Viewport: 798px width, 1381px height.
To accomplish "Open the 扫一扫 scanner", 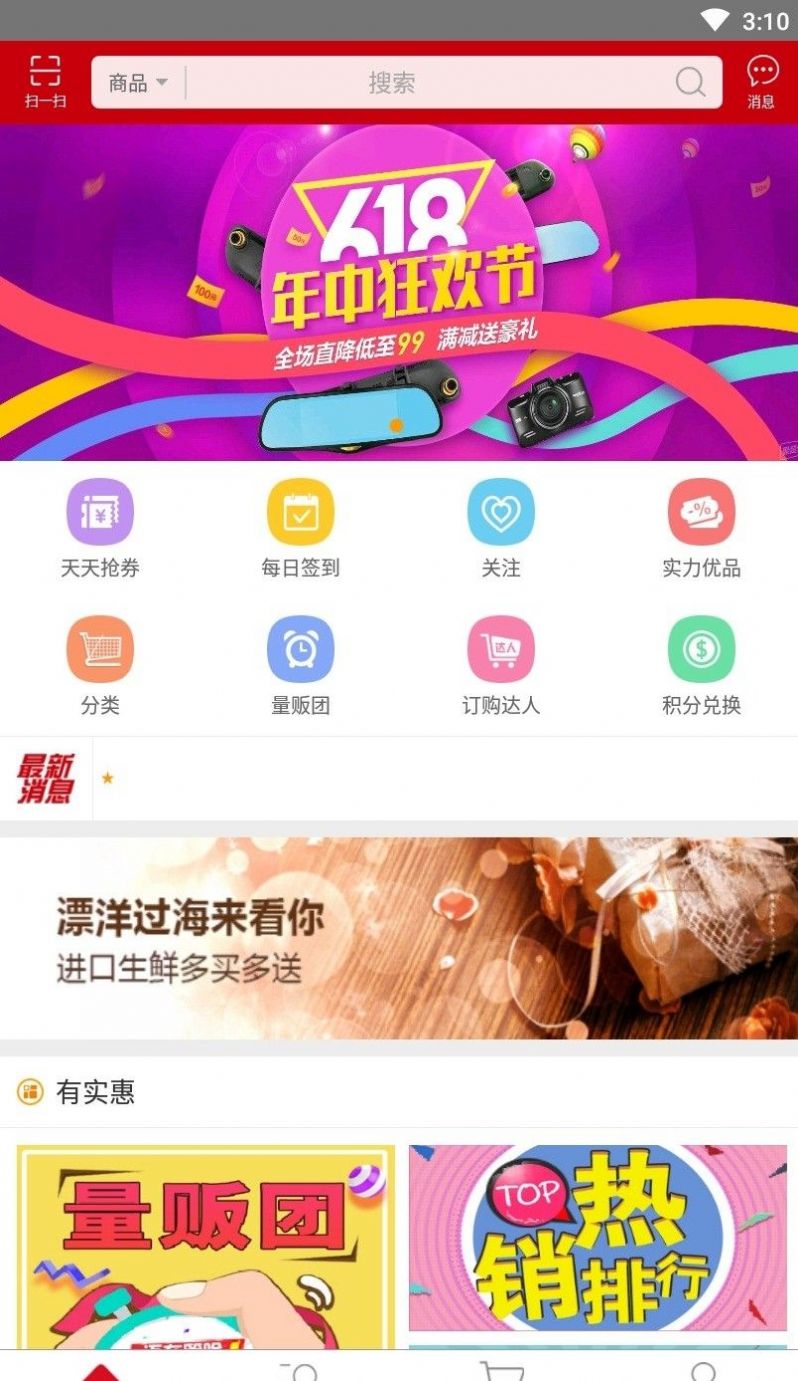I will [x=45, y=82].
